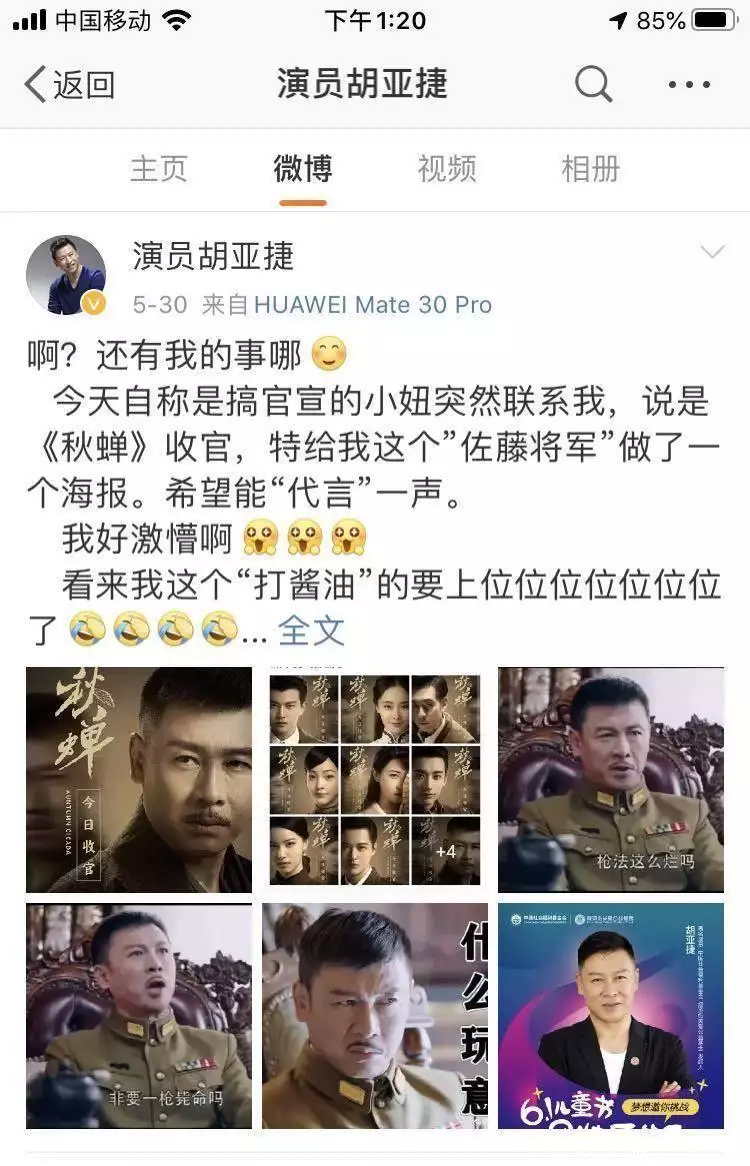Expand the post via 全文 link
750x1166 pixels.
311,630
